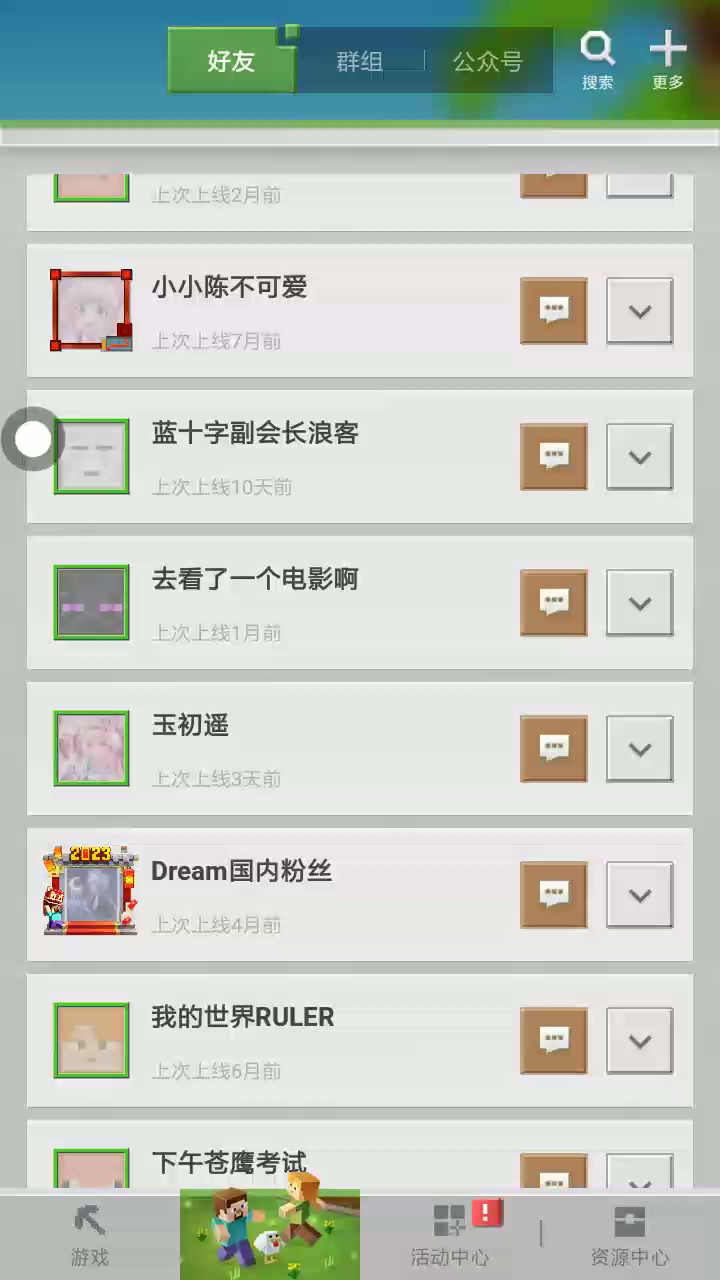
Task: Open the 活动中心 tab
Action: 450,1235
